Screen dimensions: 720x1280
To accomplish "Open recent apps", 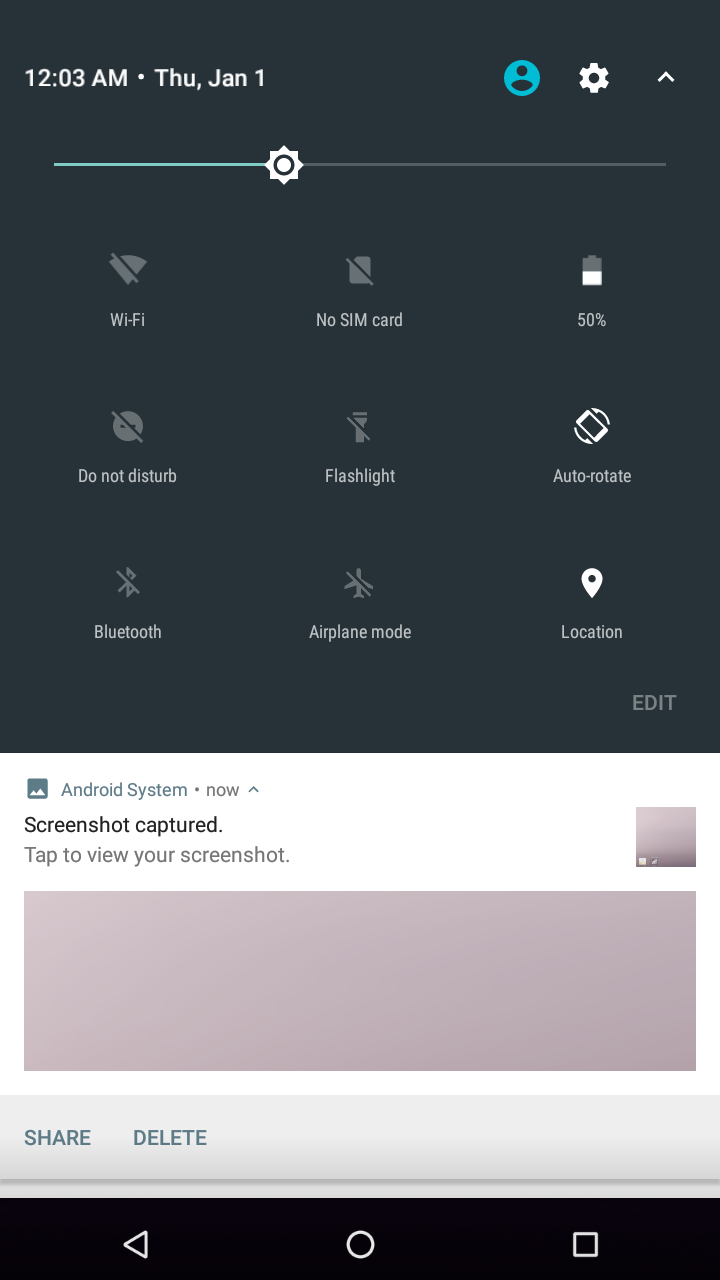I will click(585, 1244).
